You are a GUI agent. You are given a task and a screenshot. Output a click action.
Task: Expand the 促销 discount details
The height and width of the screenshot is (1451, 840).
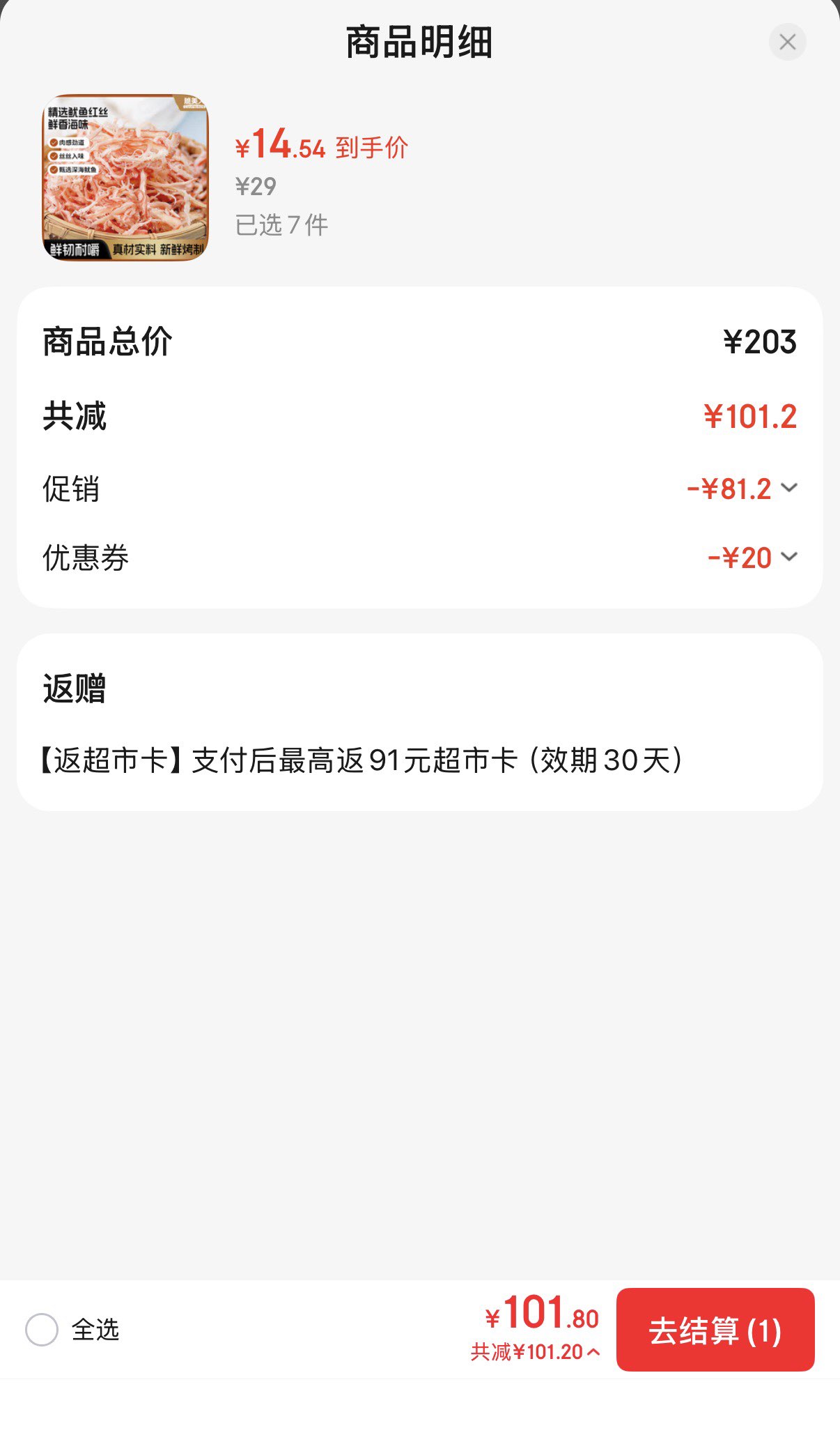click(788, 488)
